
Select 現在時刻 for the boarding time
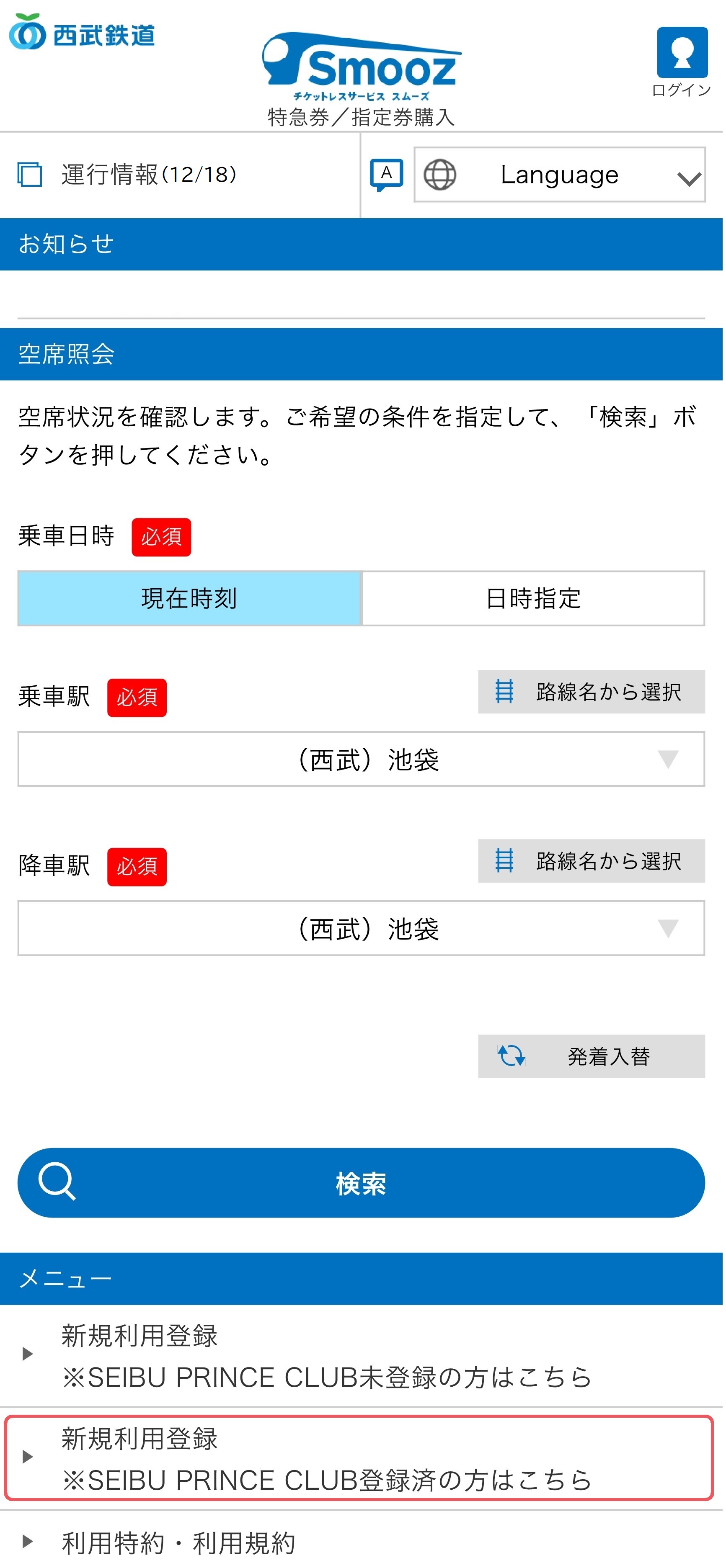[189, 599]
